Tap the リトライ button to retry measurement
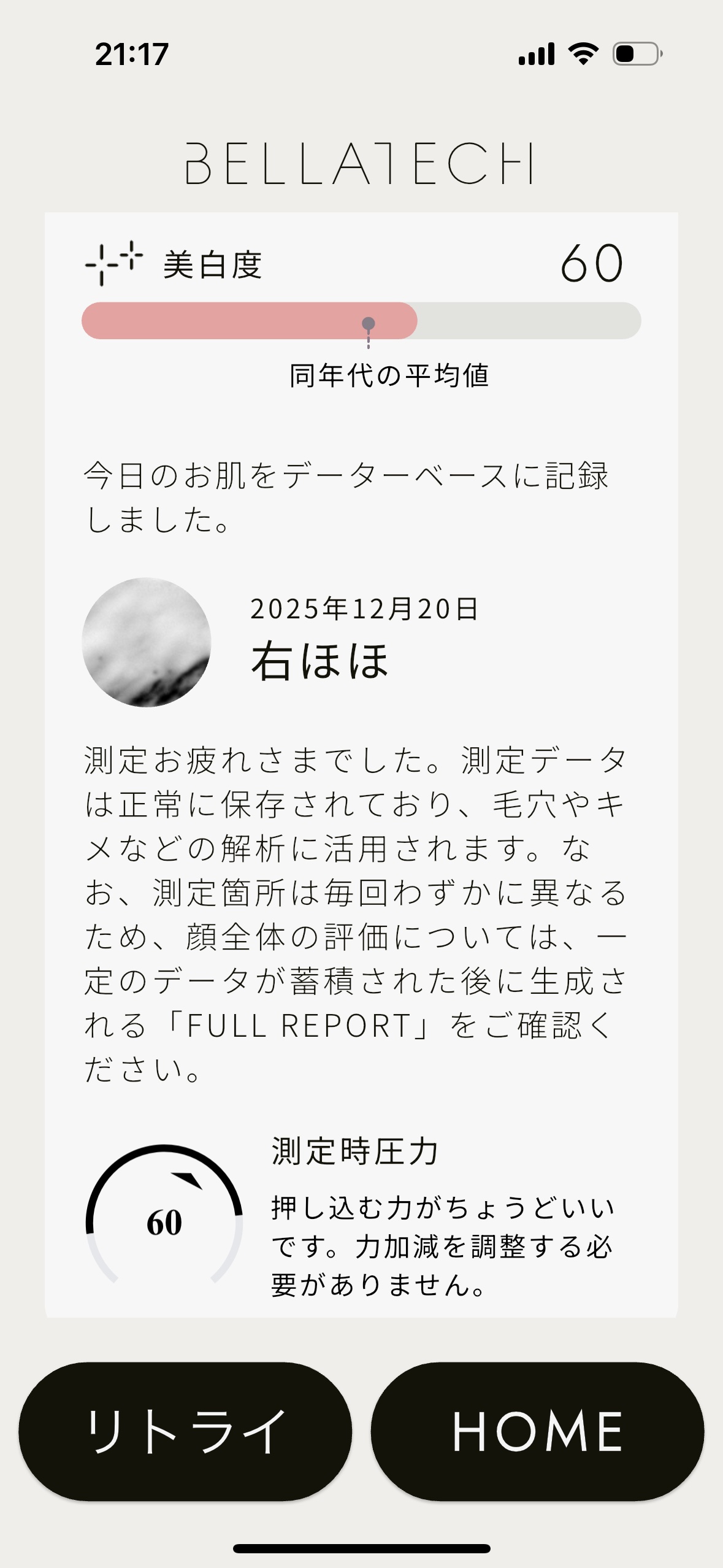The width and height of the screenshot is (723, 1568). point(185,1431)
